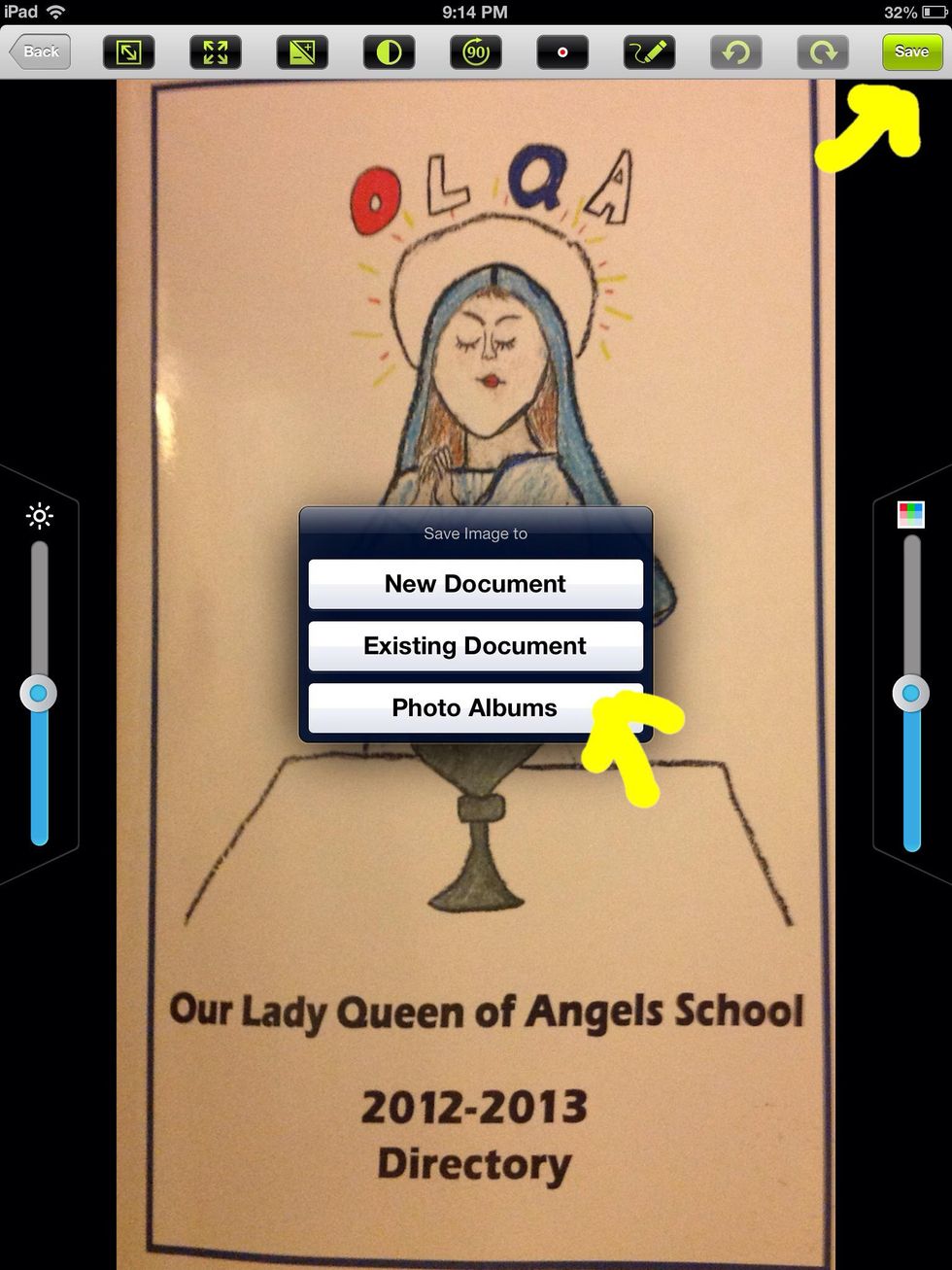Image resolution: width=952 pixels, height=1270 pixels.
Task: Save image to a New Document
Action: pos(475,584)
